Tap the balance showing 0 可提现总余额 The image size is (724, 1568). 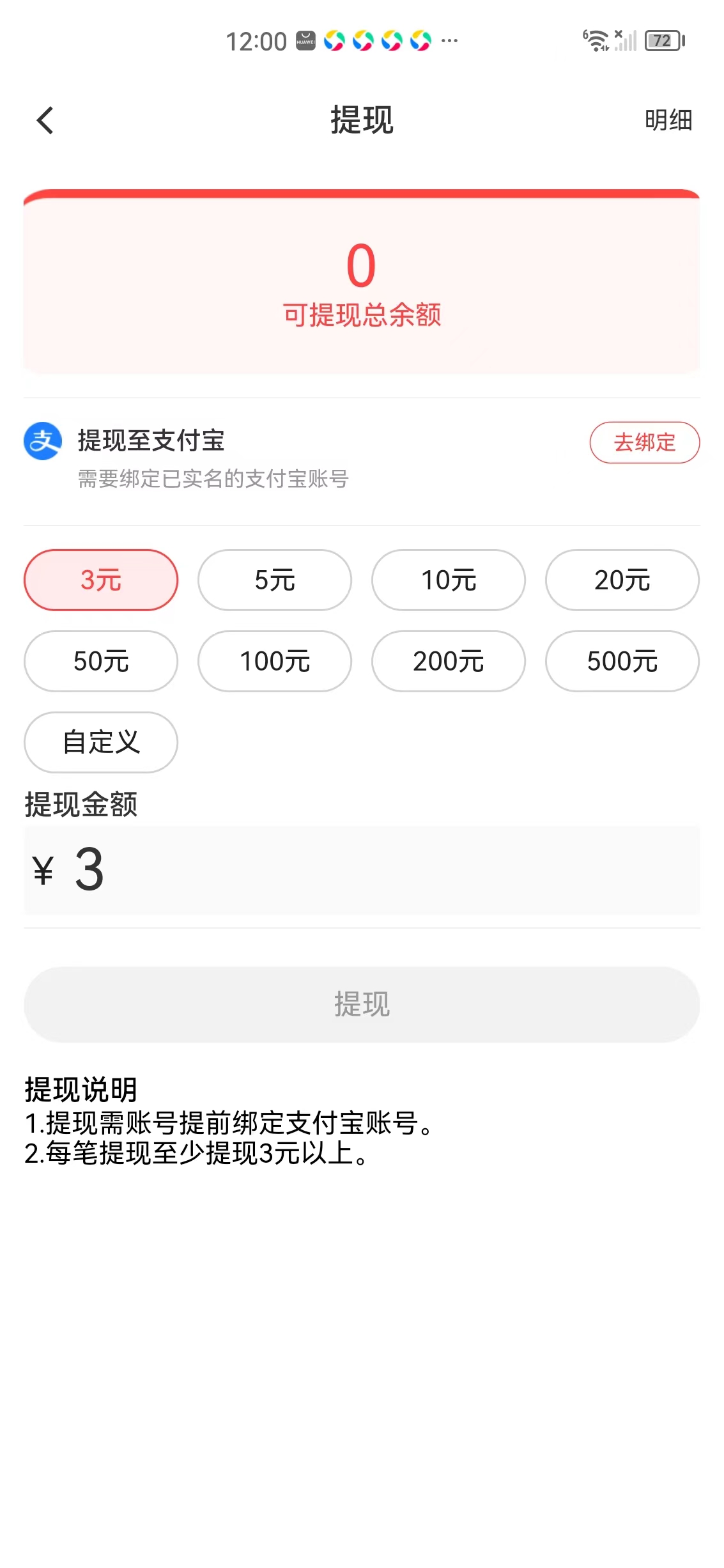(362, 281)
